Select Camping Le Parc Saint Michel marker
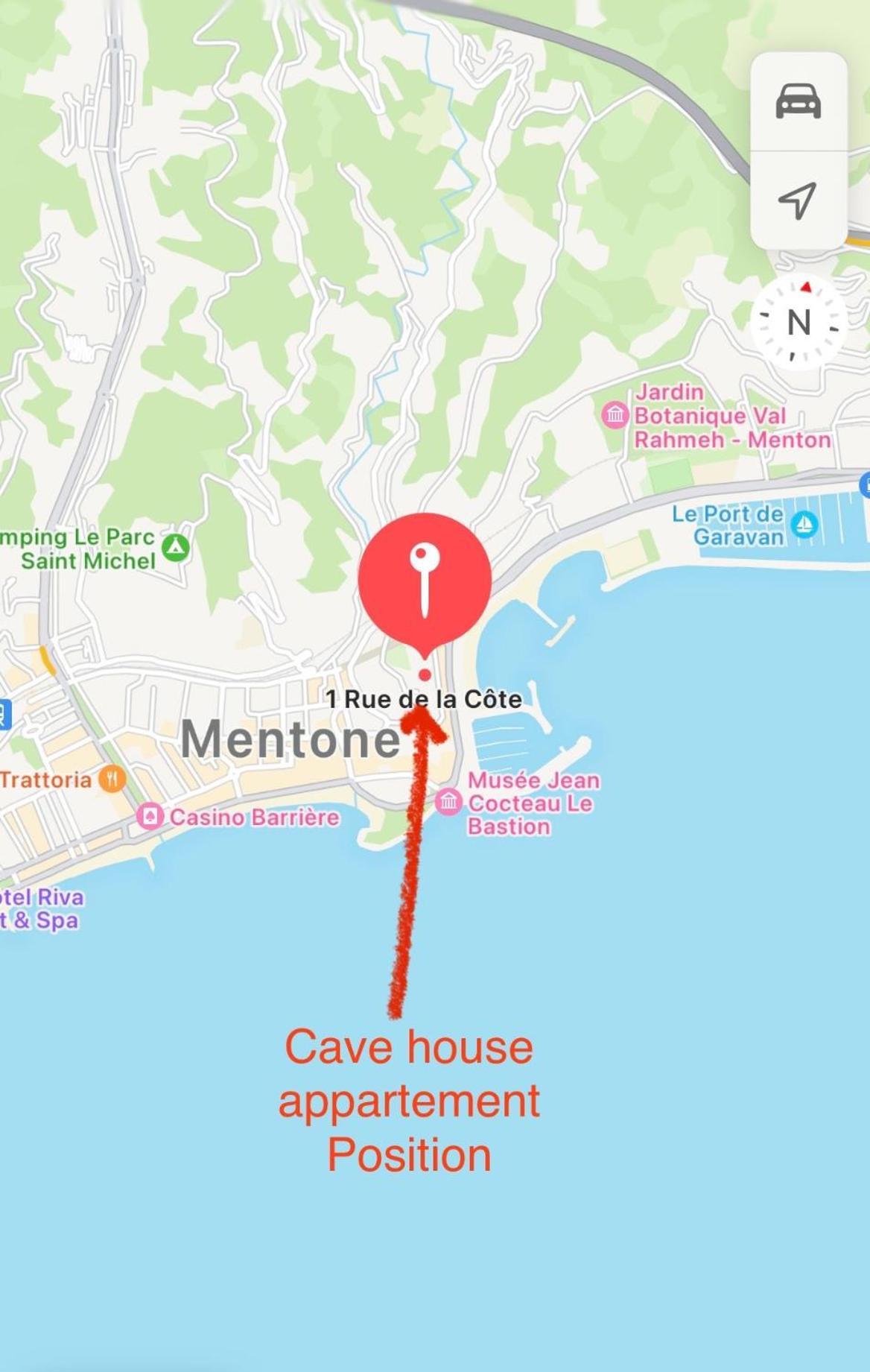Image resolution: width=870 pixels, height=1372 pixels. point(176,549)
